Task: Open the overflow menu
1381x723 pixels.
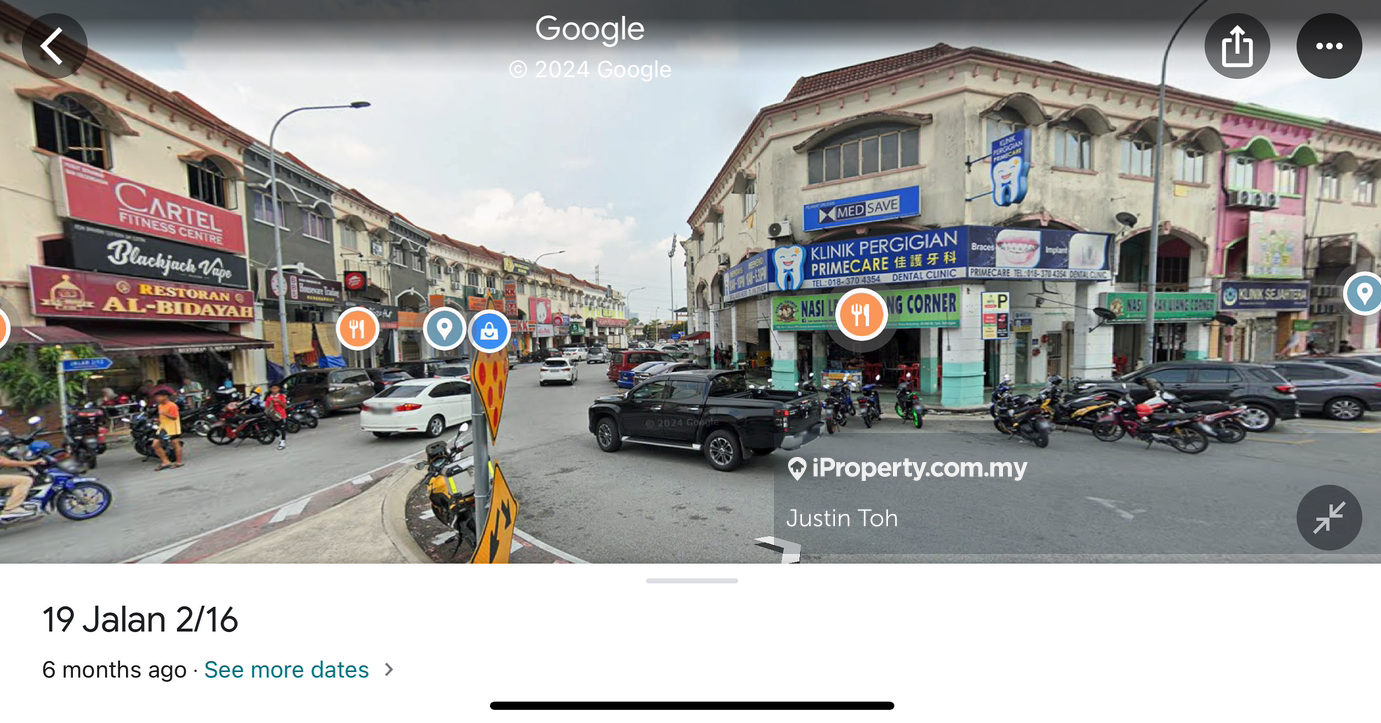Action: point(1329,46)
